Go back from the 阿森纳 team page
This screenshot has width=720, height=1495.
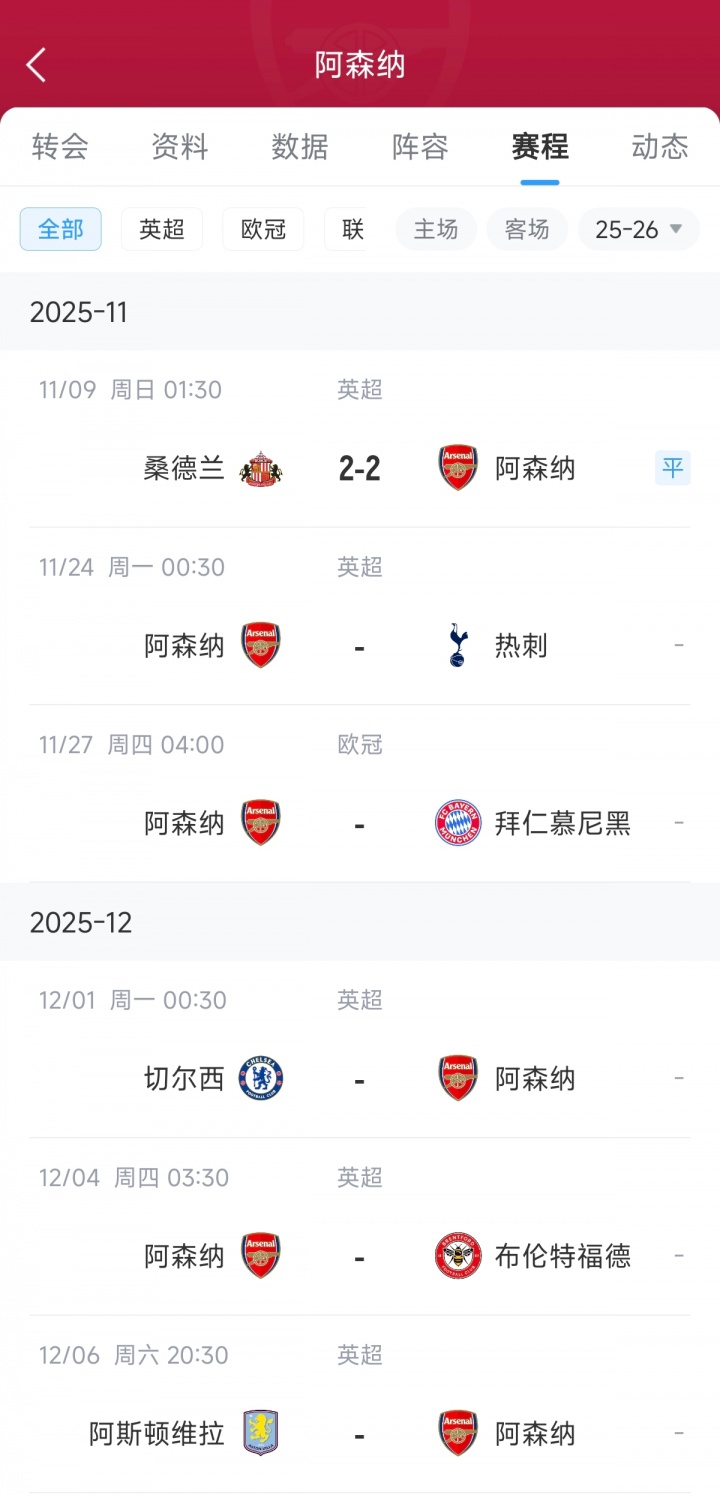click(37, 66)
